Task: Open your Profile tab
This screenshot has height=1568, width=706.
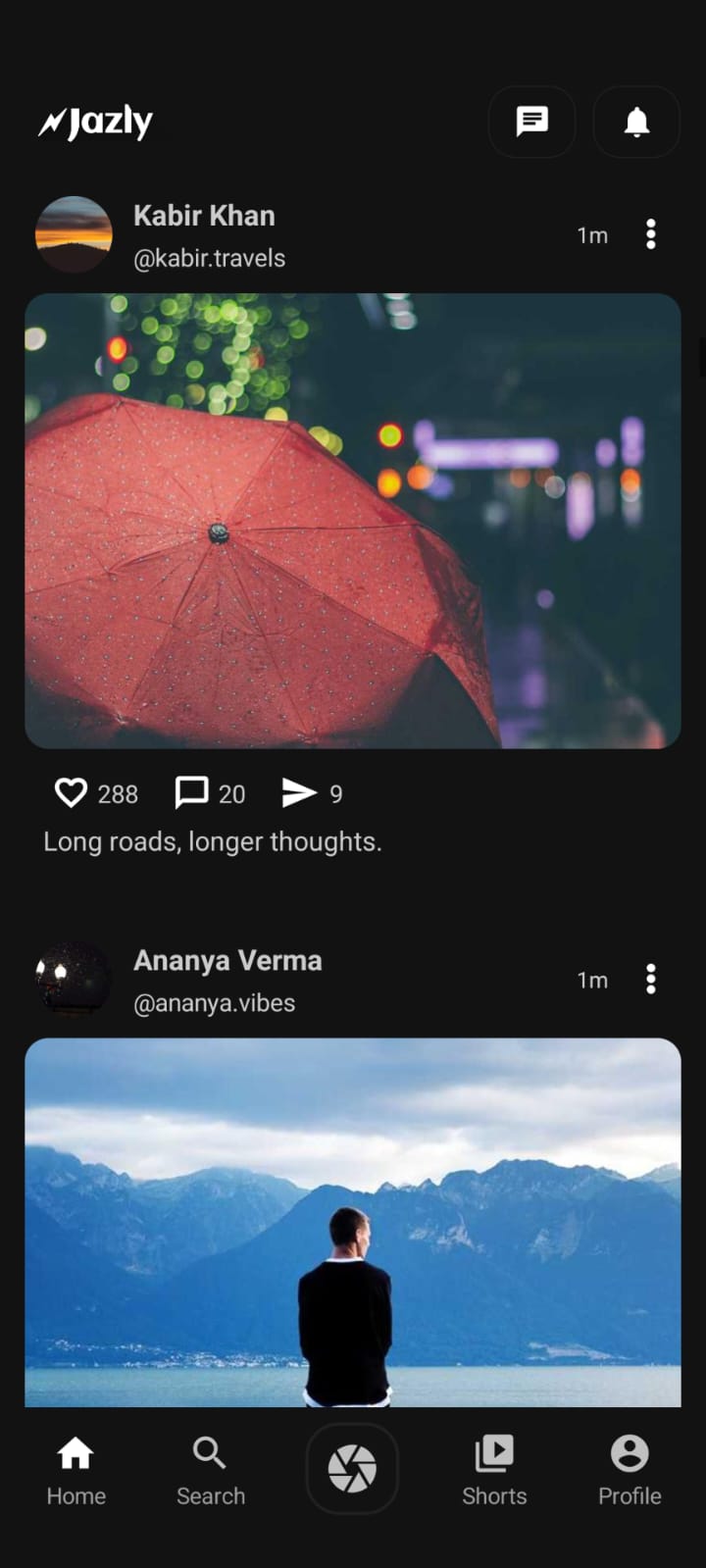Action: [629, 1468]
